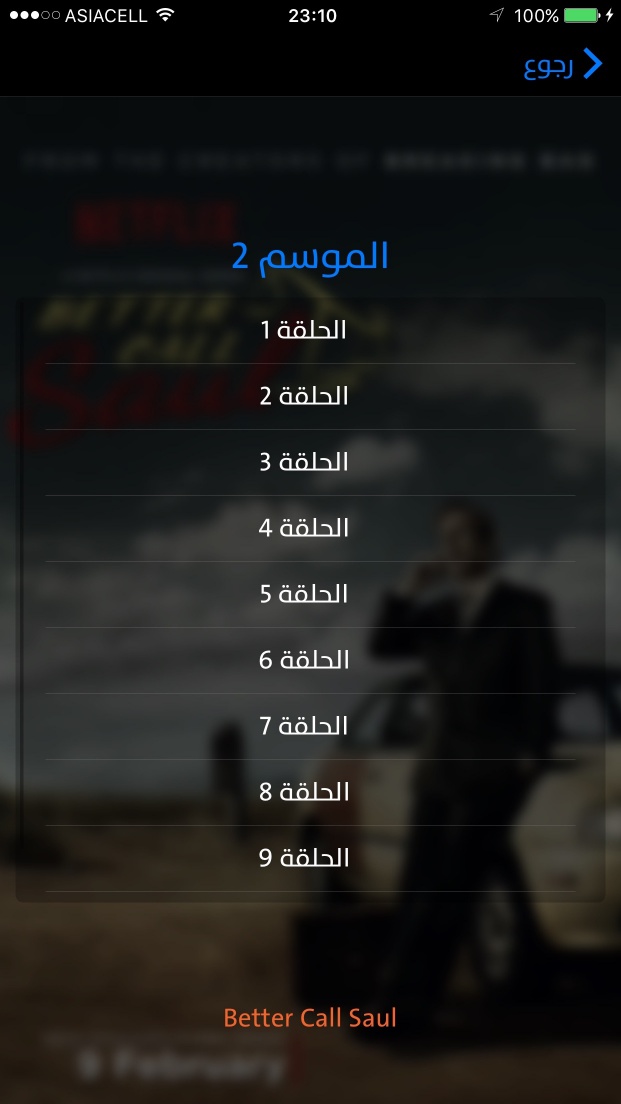The height and width of the screenshot is (1104, 621).
Task: Open episode الحلقة 1
Action: (310, 330)
